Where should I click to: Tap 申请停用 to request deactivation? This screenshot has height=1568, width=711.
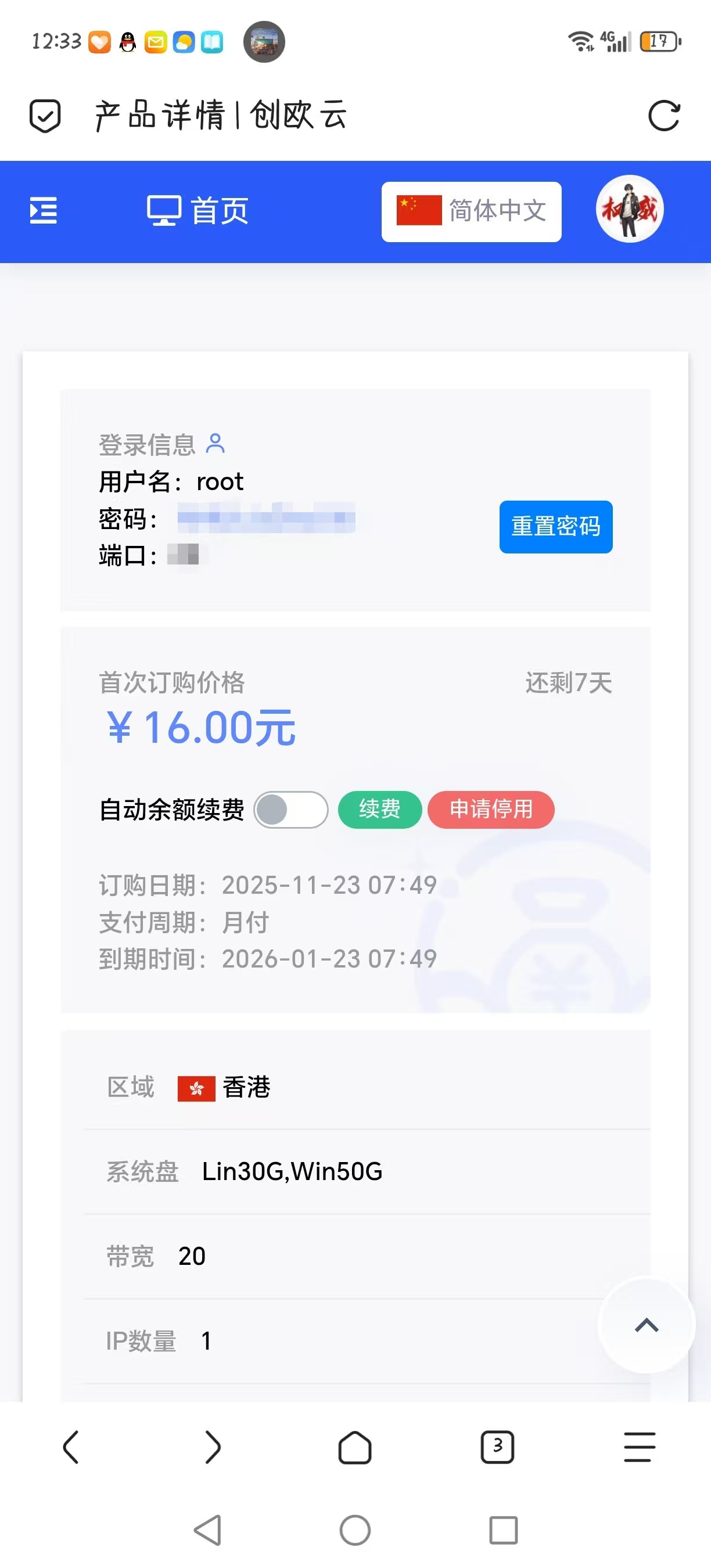tap(491, 810)
